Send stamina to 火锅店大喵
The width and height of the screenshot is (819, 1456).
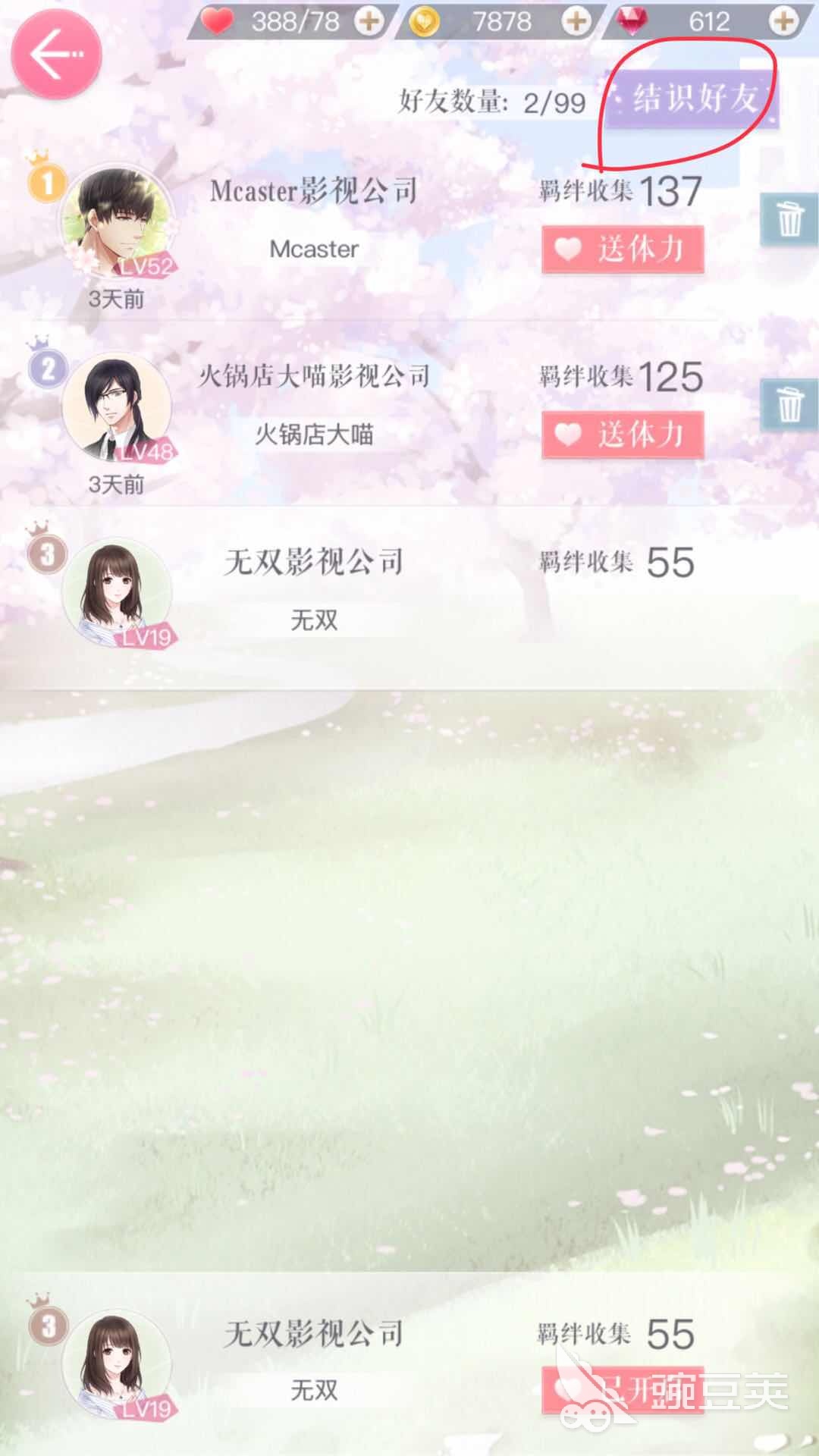623,435
